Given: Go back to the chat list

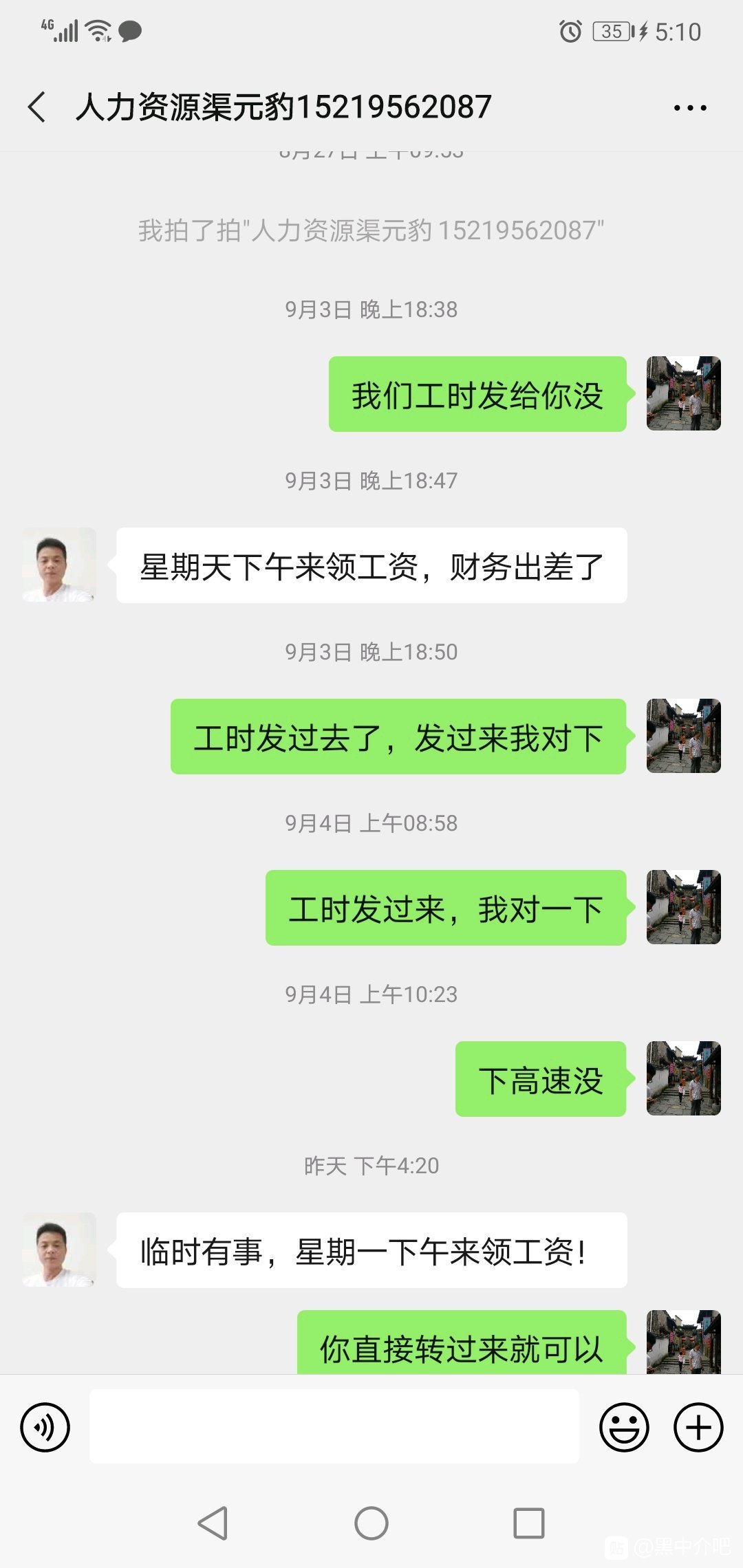Looking at the screenshot, I should [38, 107].
